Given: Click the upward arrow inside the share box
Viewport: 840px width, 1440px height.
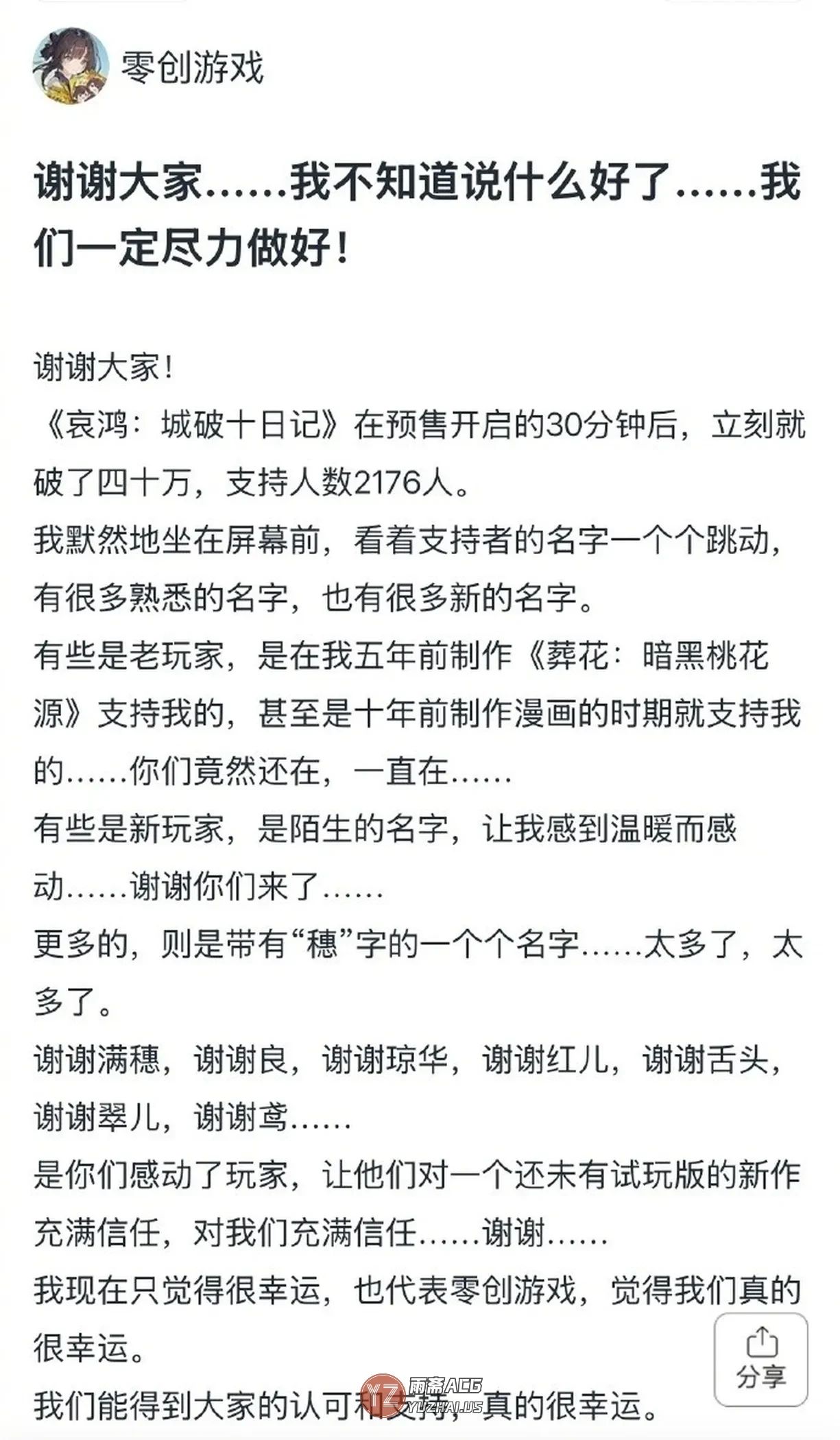Looking at the screenshot, I should (x=763, y=1341).
